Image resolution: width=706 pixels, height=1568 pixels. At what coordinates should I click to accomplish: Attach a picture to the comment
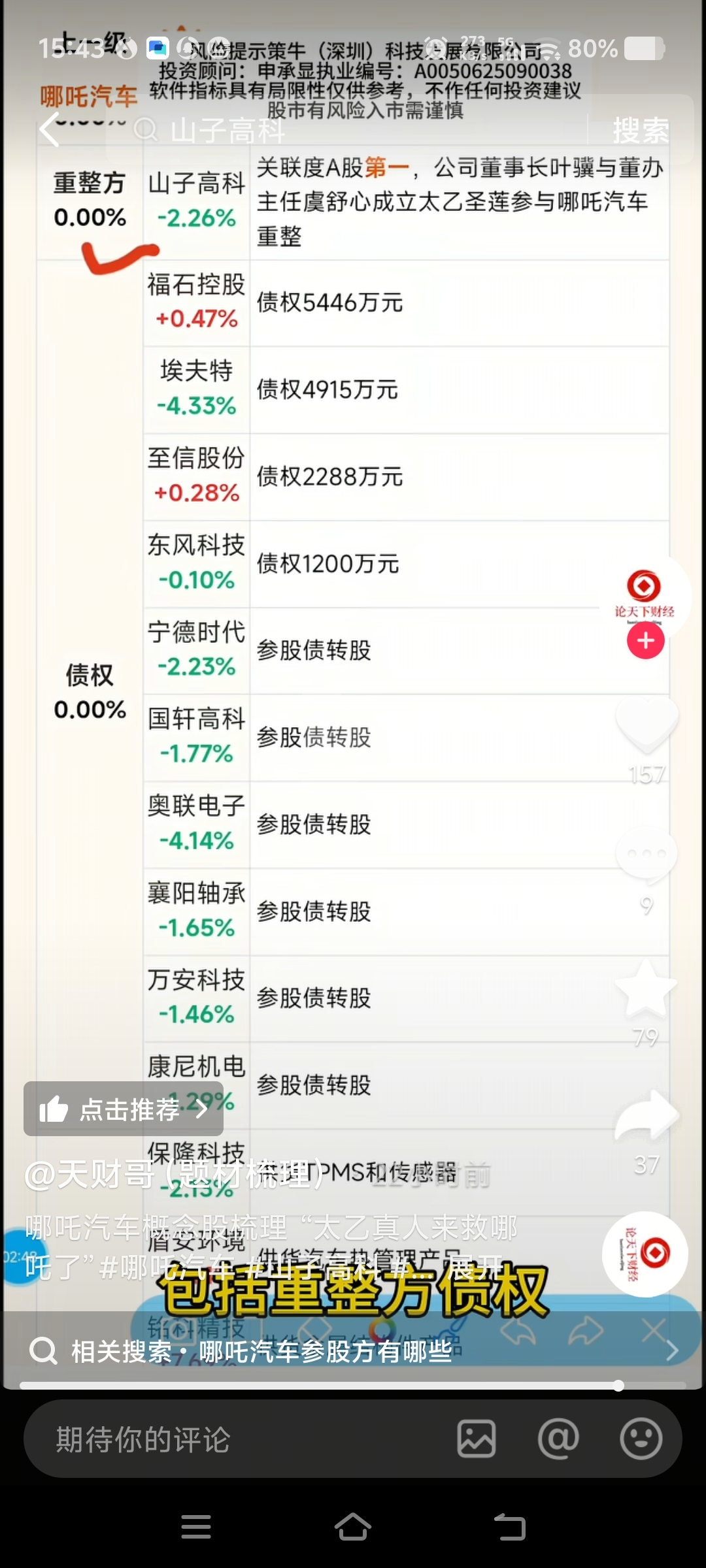[x=477, y=1439]
